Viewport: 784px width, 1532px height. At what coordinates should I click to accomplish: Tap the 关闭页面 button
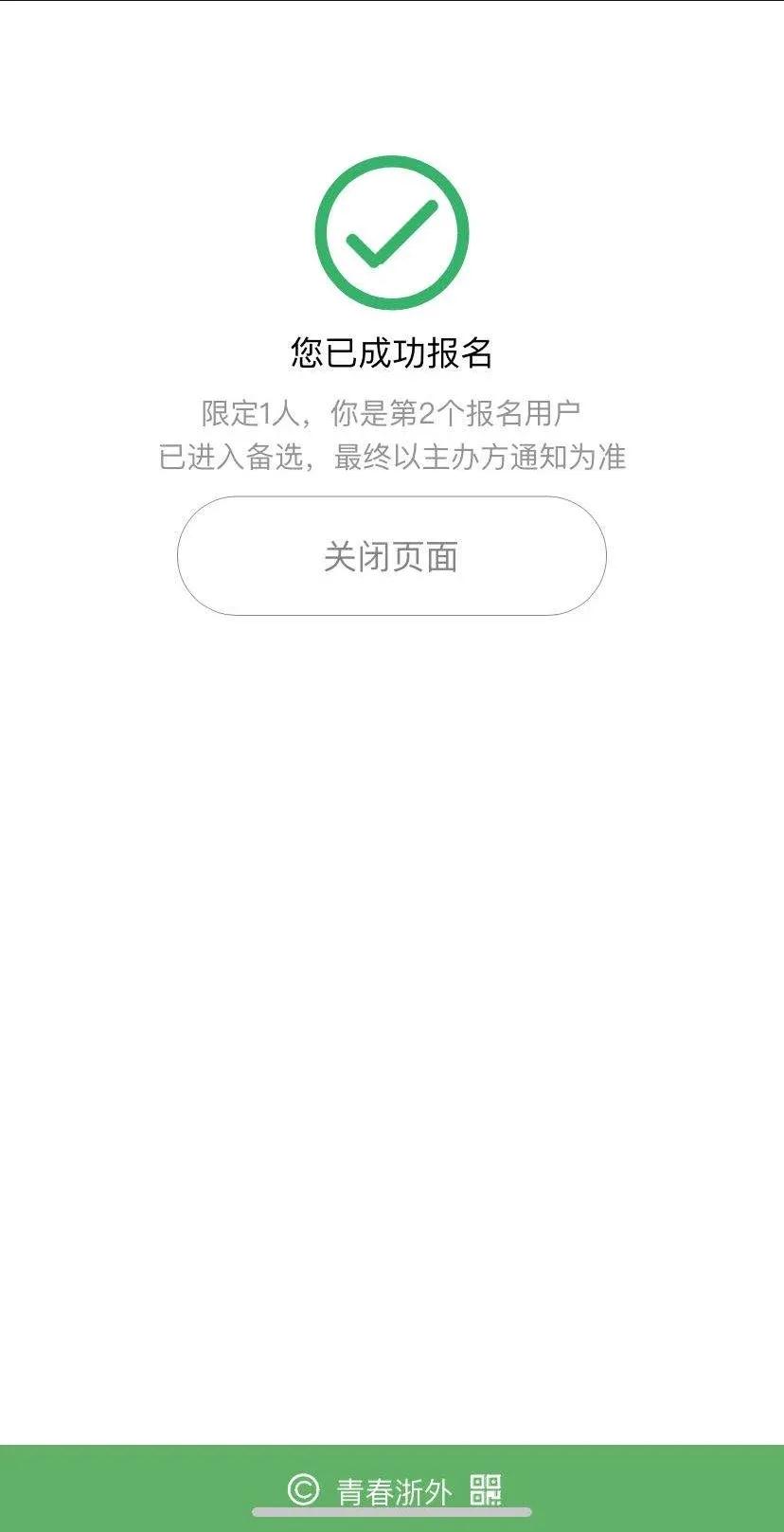tap(391, 556)
